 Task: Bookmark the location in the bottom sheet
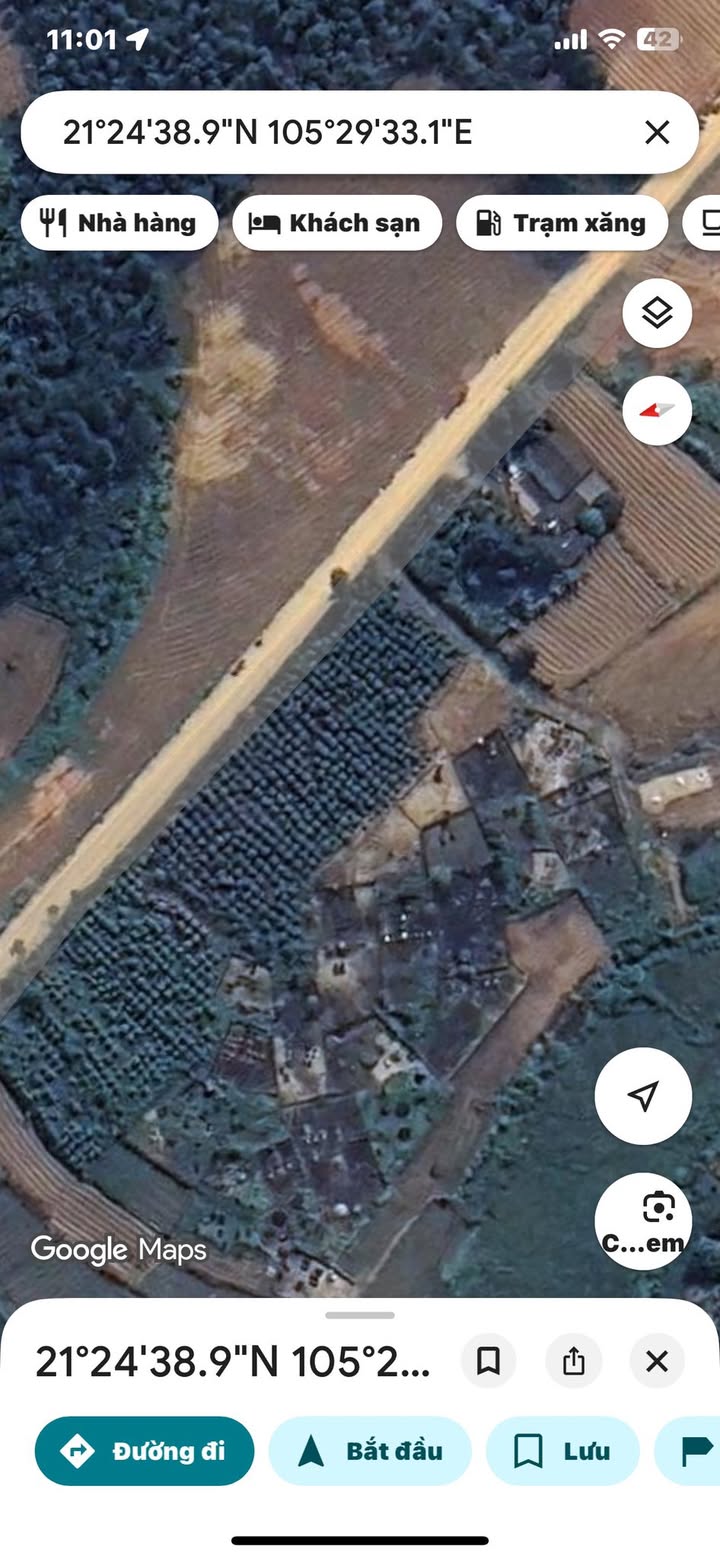488,1361
